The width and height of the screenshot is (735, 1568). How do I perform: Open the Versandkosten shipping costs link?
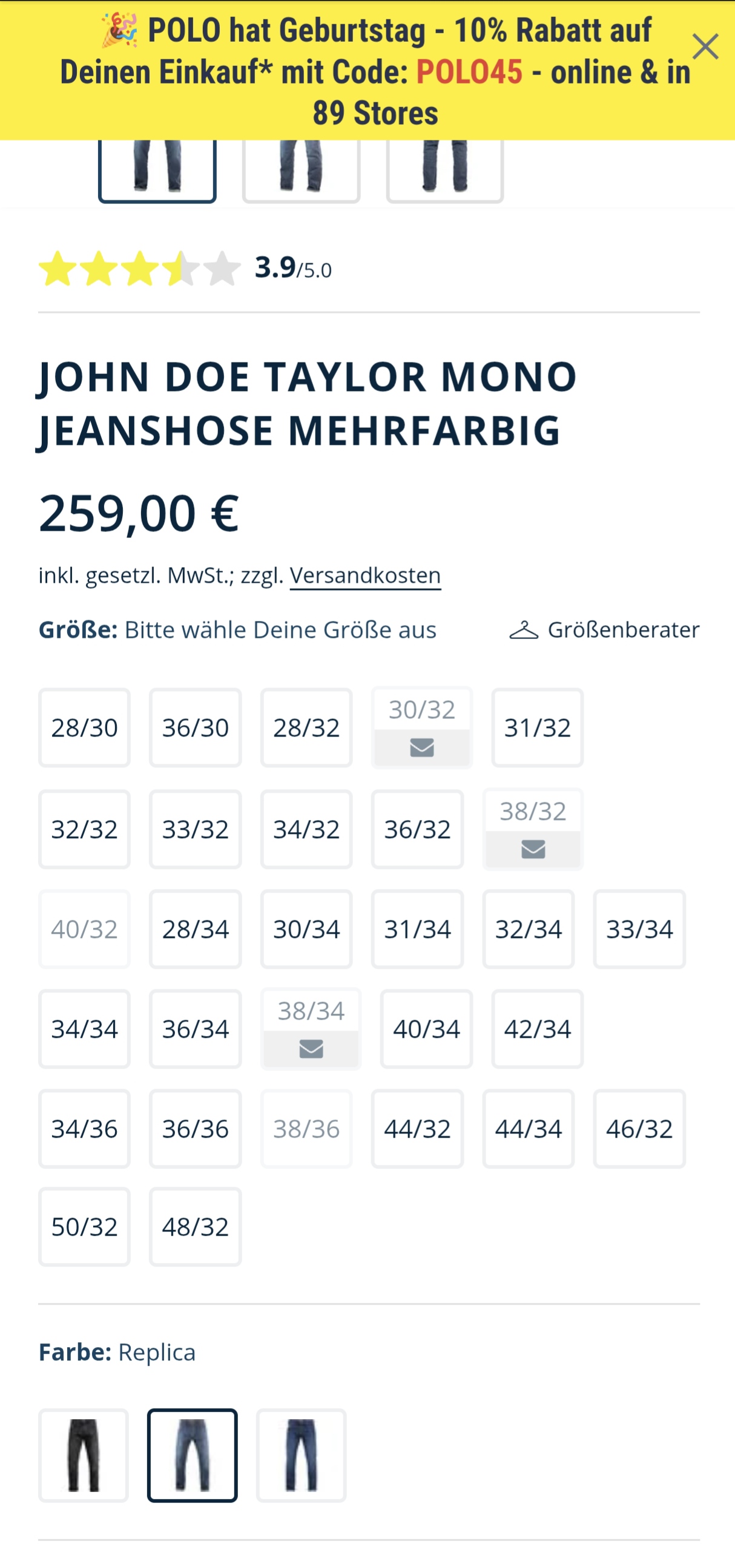[364, 576]
